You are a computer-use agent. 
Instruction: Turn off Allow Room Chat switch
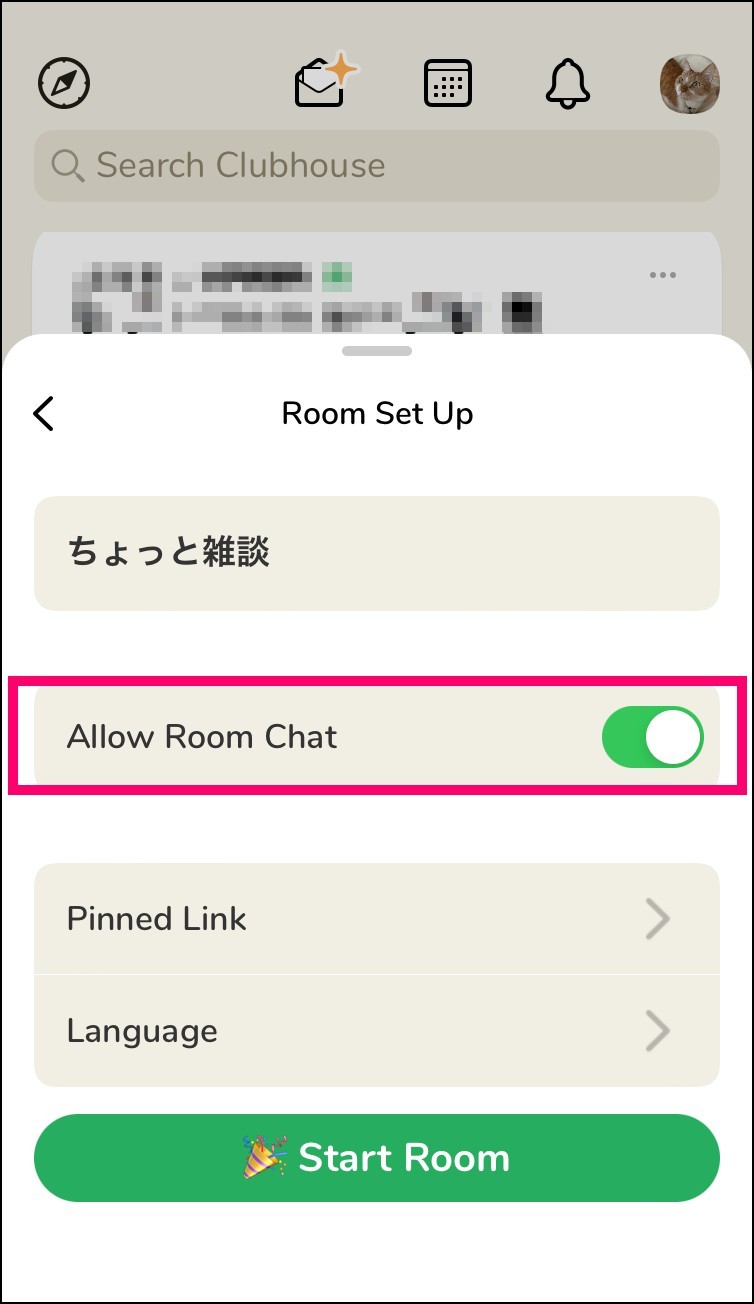(652, 738)
